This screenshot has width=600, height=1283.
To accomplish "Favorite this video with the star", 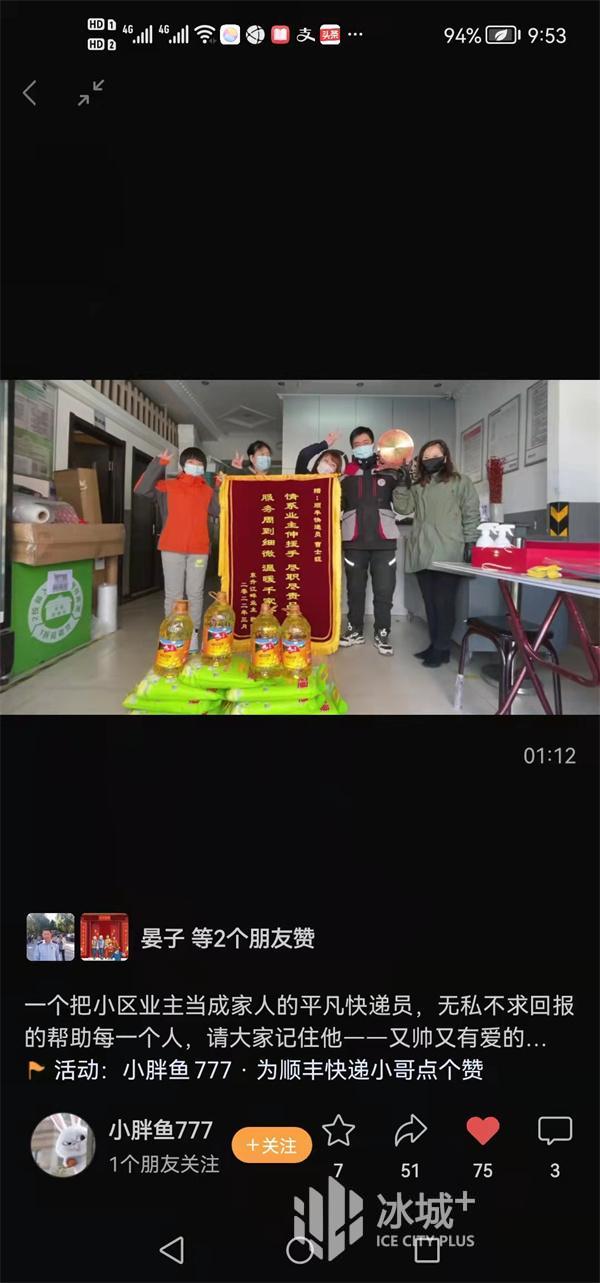I will pos(338,1130).
